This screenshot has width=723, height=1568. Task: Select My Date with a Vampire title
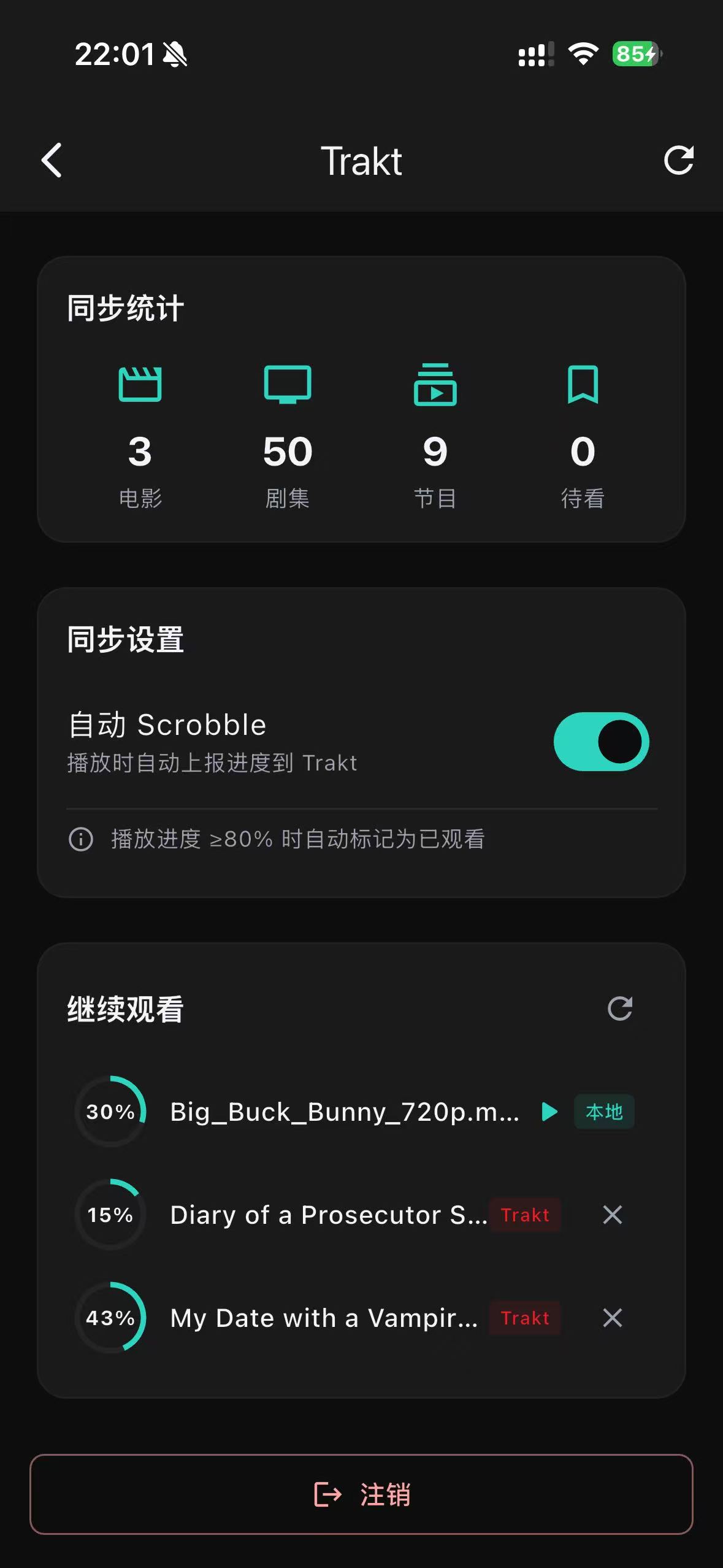323,1318
